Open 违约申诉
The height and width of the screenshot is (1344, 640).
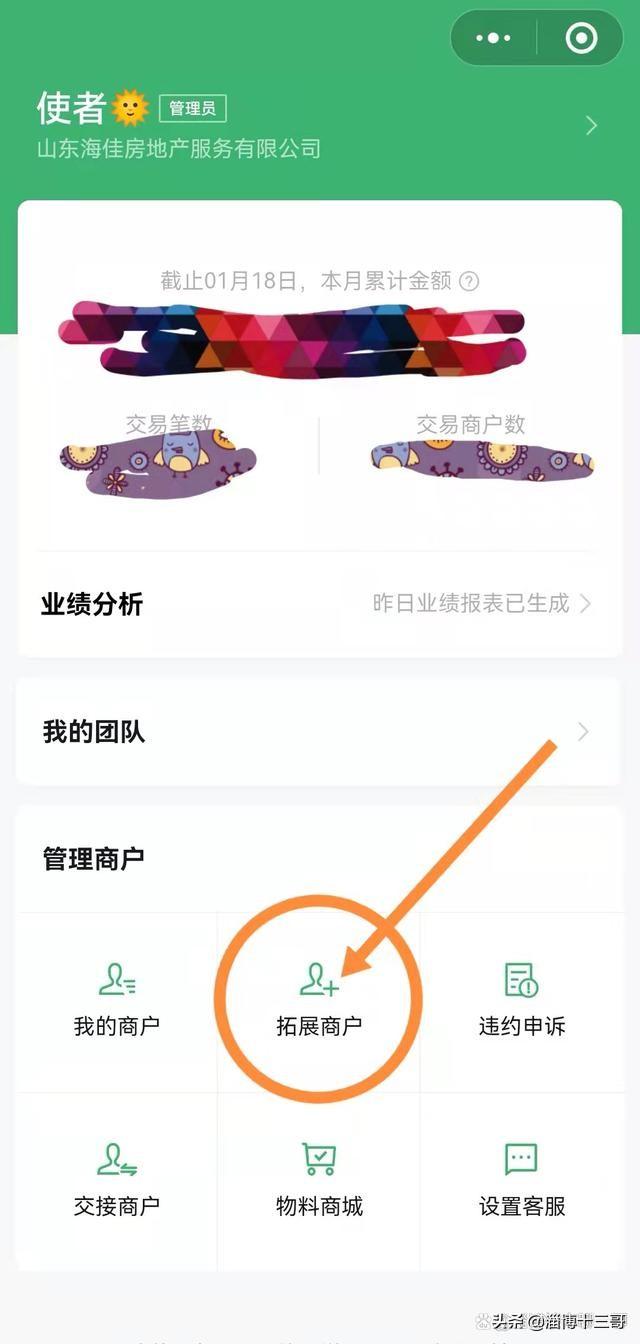522,1000
